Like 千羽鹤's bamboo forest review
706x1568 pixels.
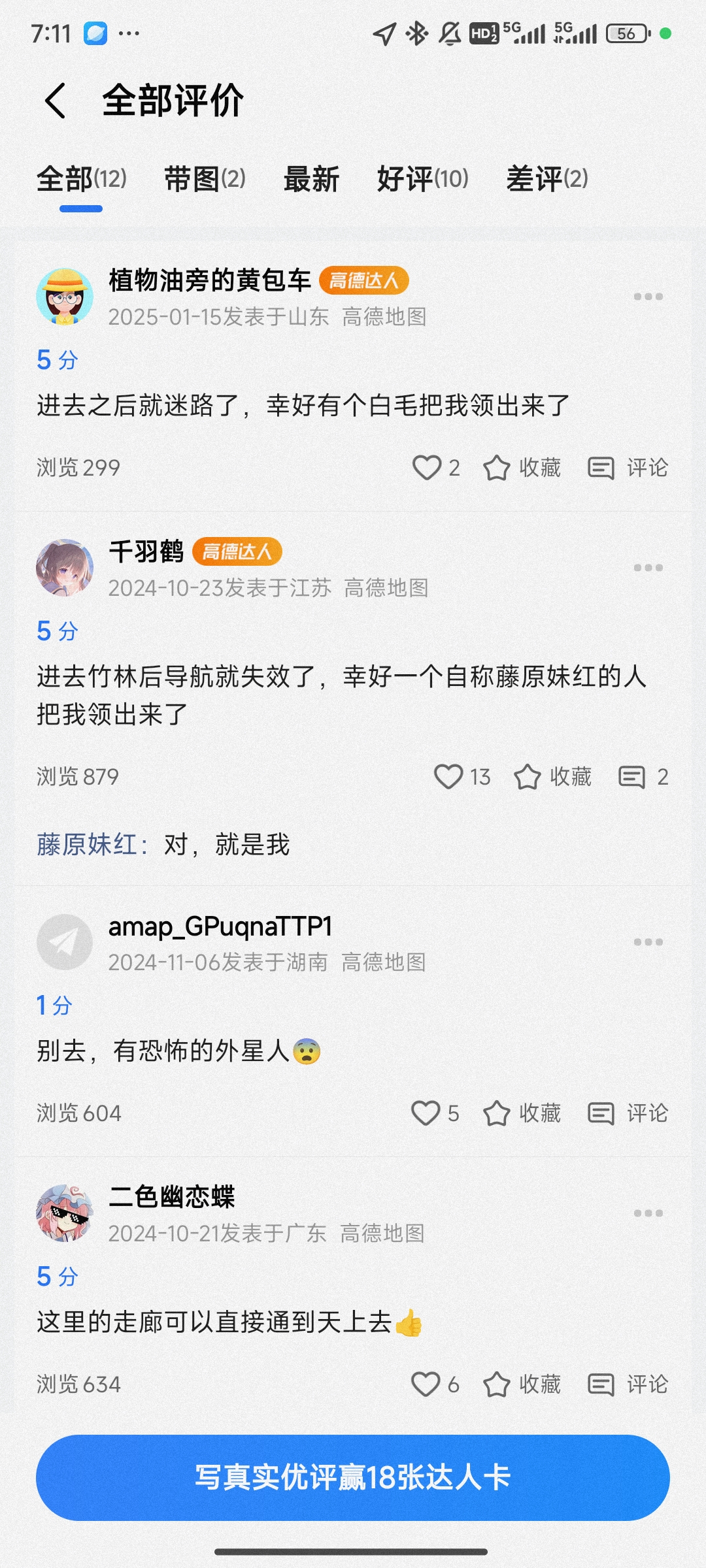(450, 777)
